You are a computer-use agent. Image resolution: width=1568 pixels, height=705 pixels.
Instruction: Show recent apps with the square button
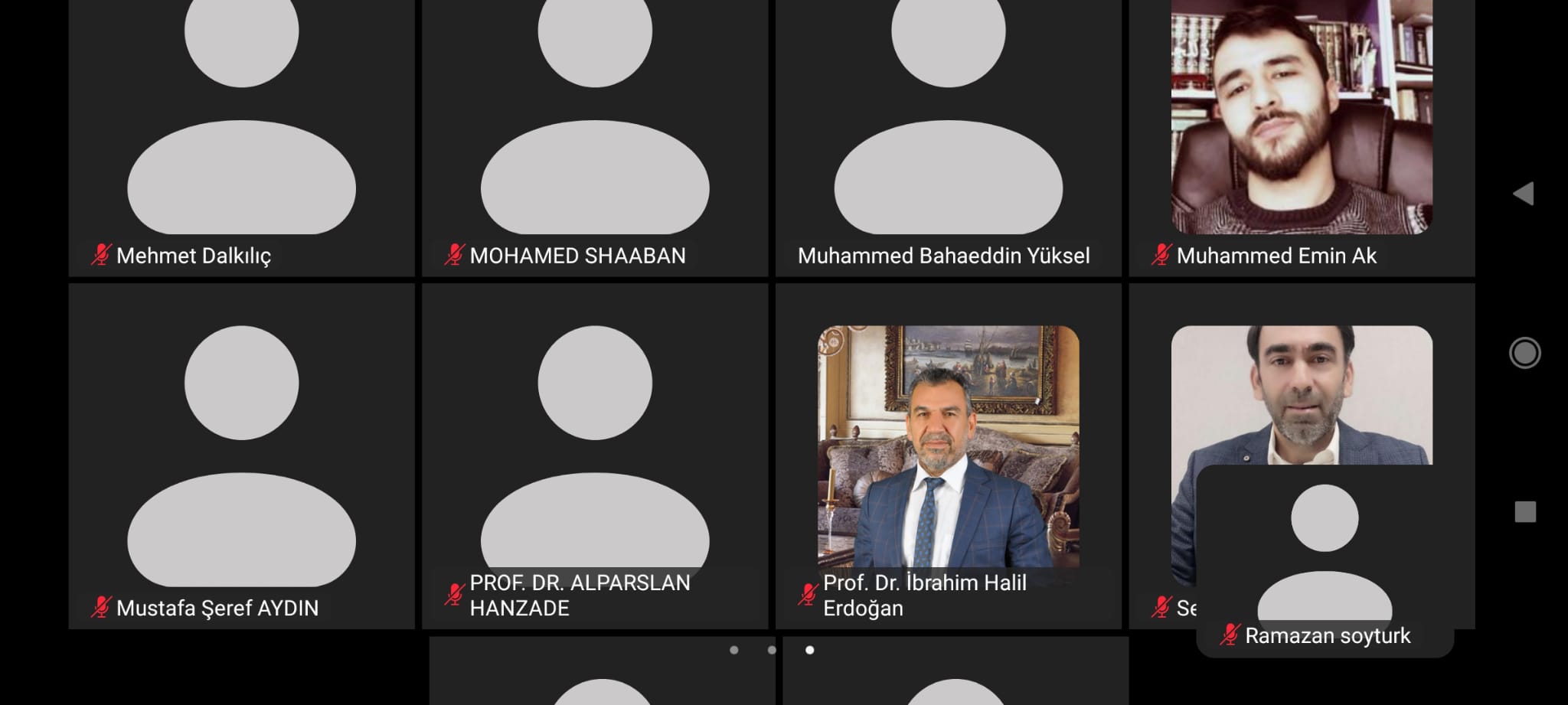click(x=1525, y=512)
